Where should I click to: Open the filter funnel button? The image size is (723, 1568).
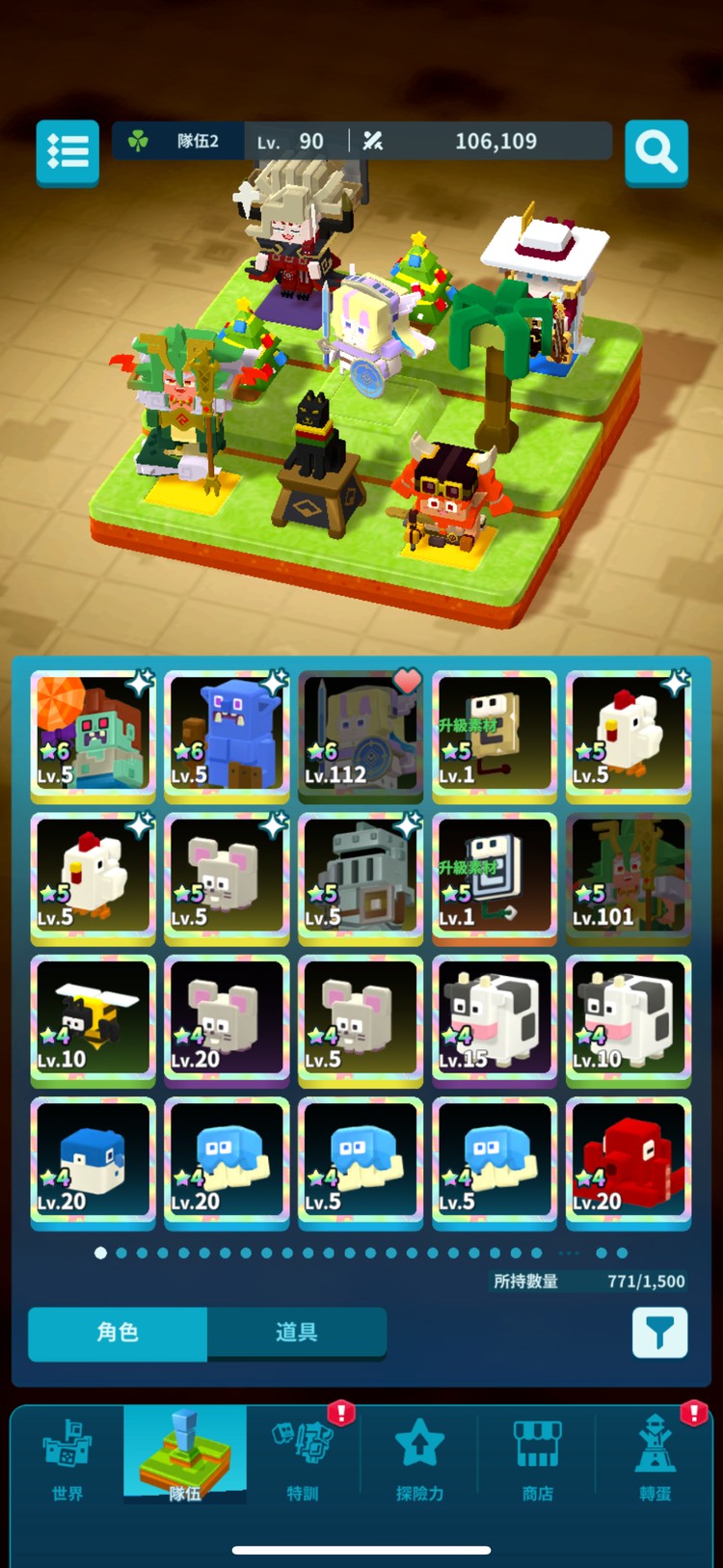(x=660, y=1333)
